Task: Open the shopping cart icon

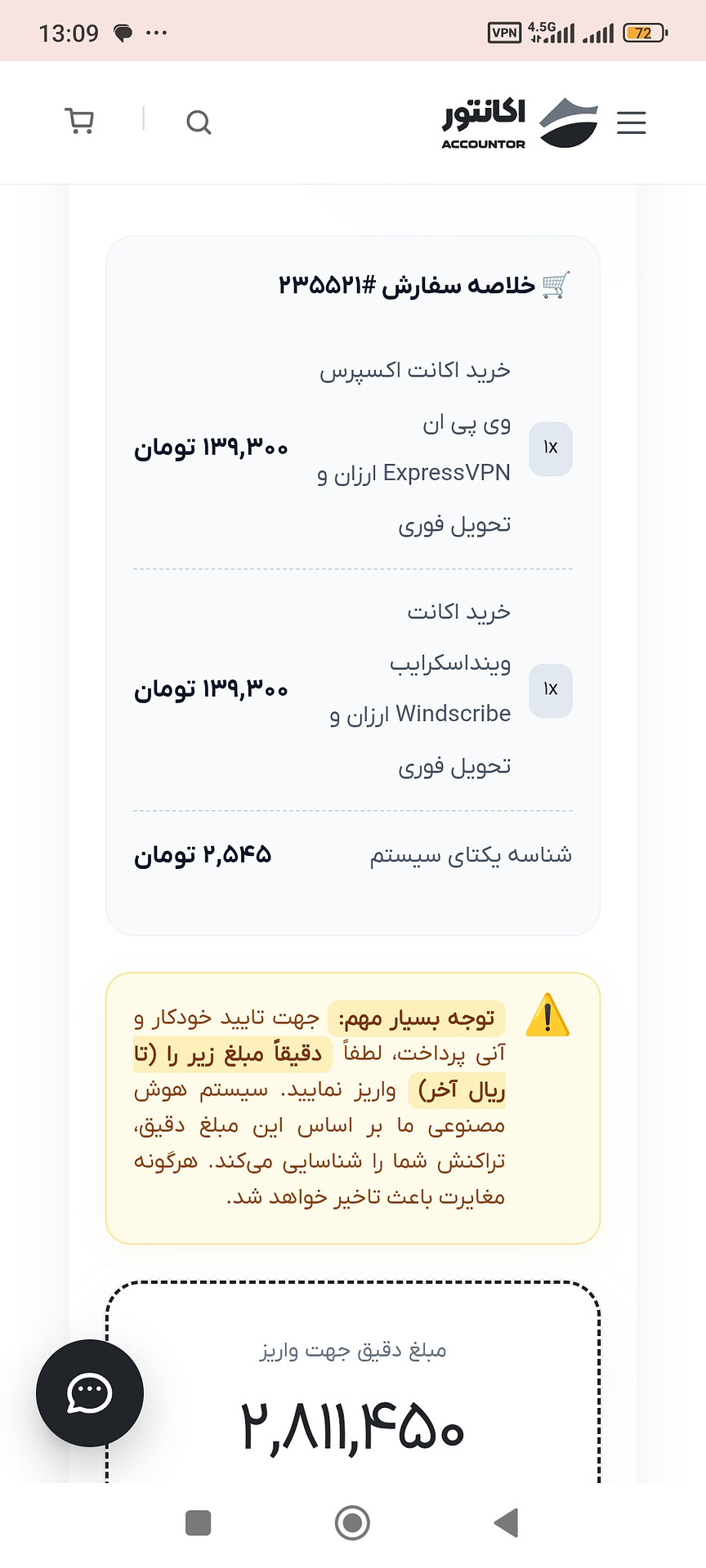Action: [x=79, y=122]
